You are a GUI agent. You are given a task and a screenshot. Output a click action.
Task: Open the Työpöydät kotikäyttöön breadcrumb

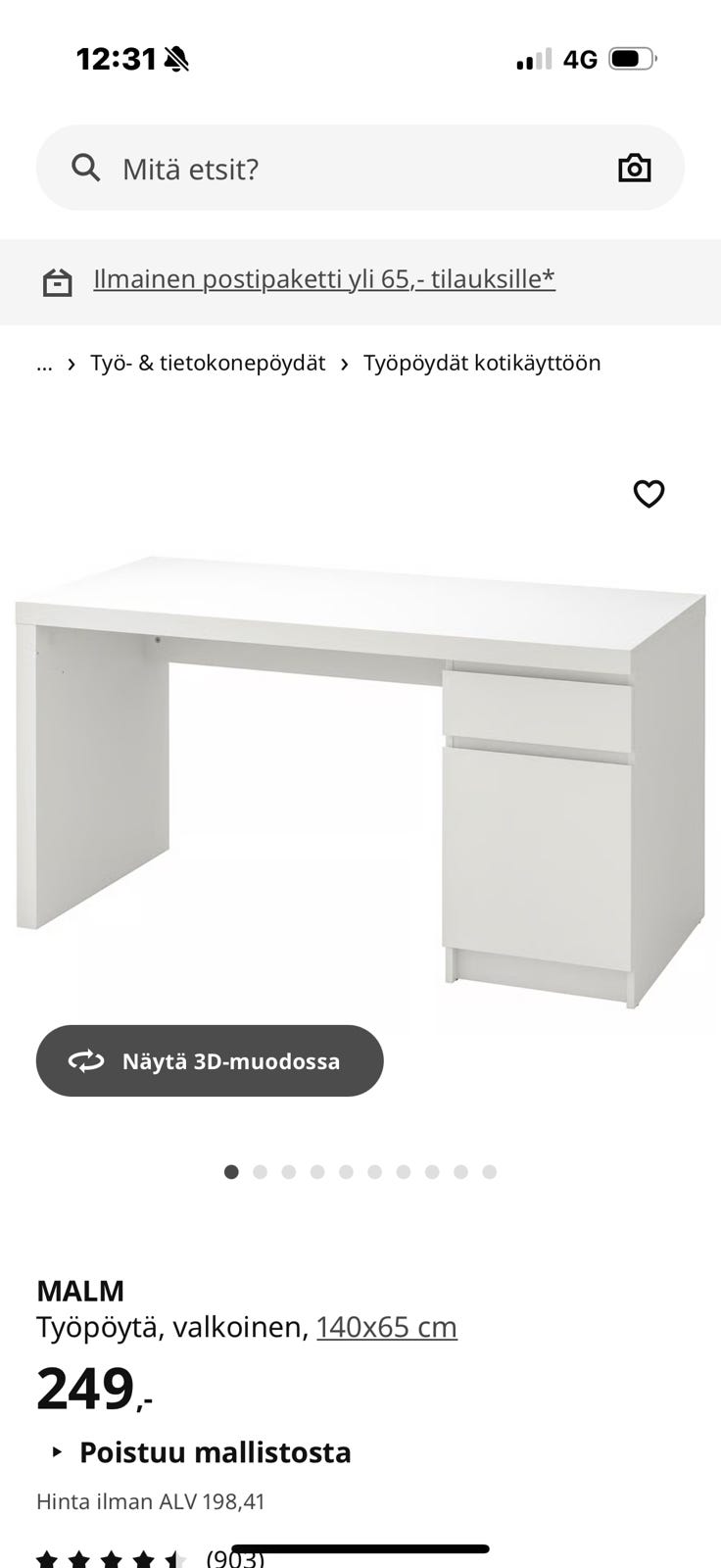(x=482, y=363)
